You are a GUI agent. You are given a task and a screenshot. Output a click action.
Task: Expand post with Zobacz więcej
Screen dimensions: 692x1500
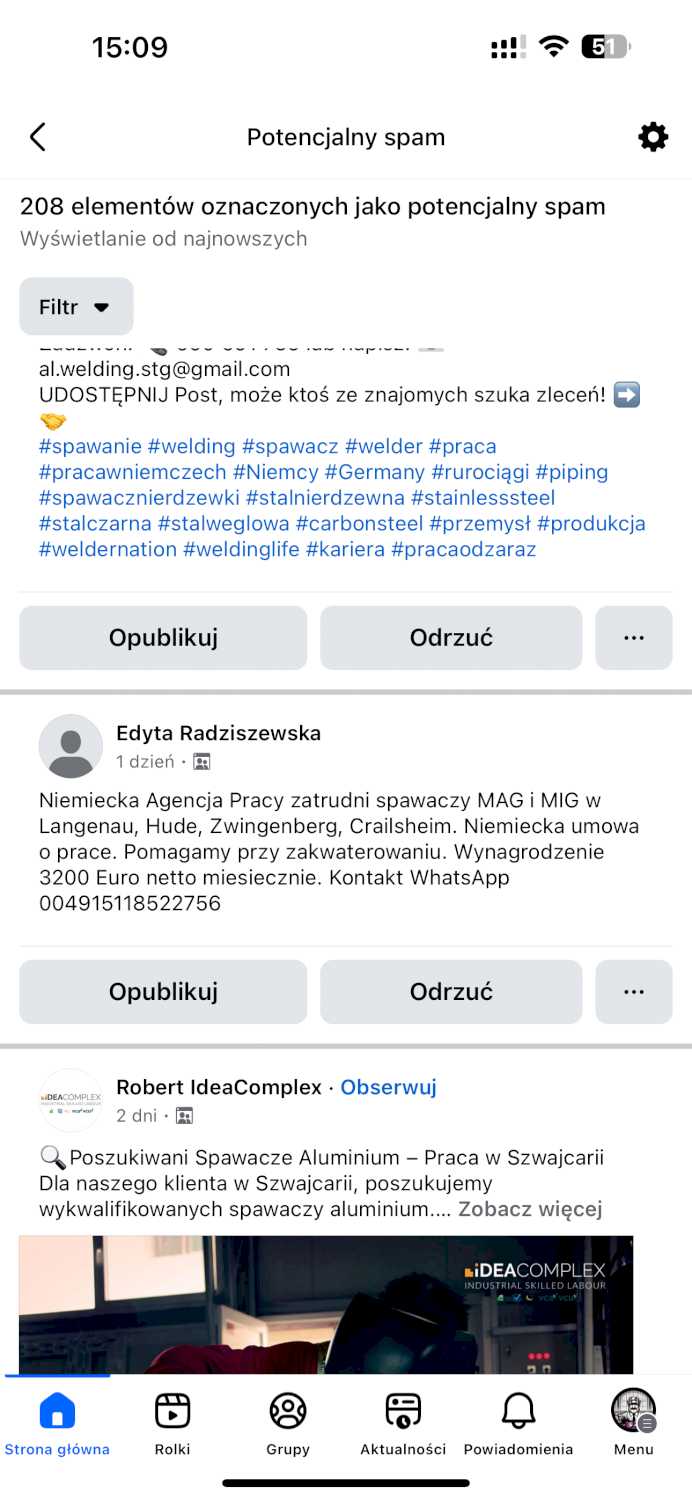[530, 1210]
